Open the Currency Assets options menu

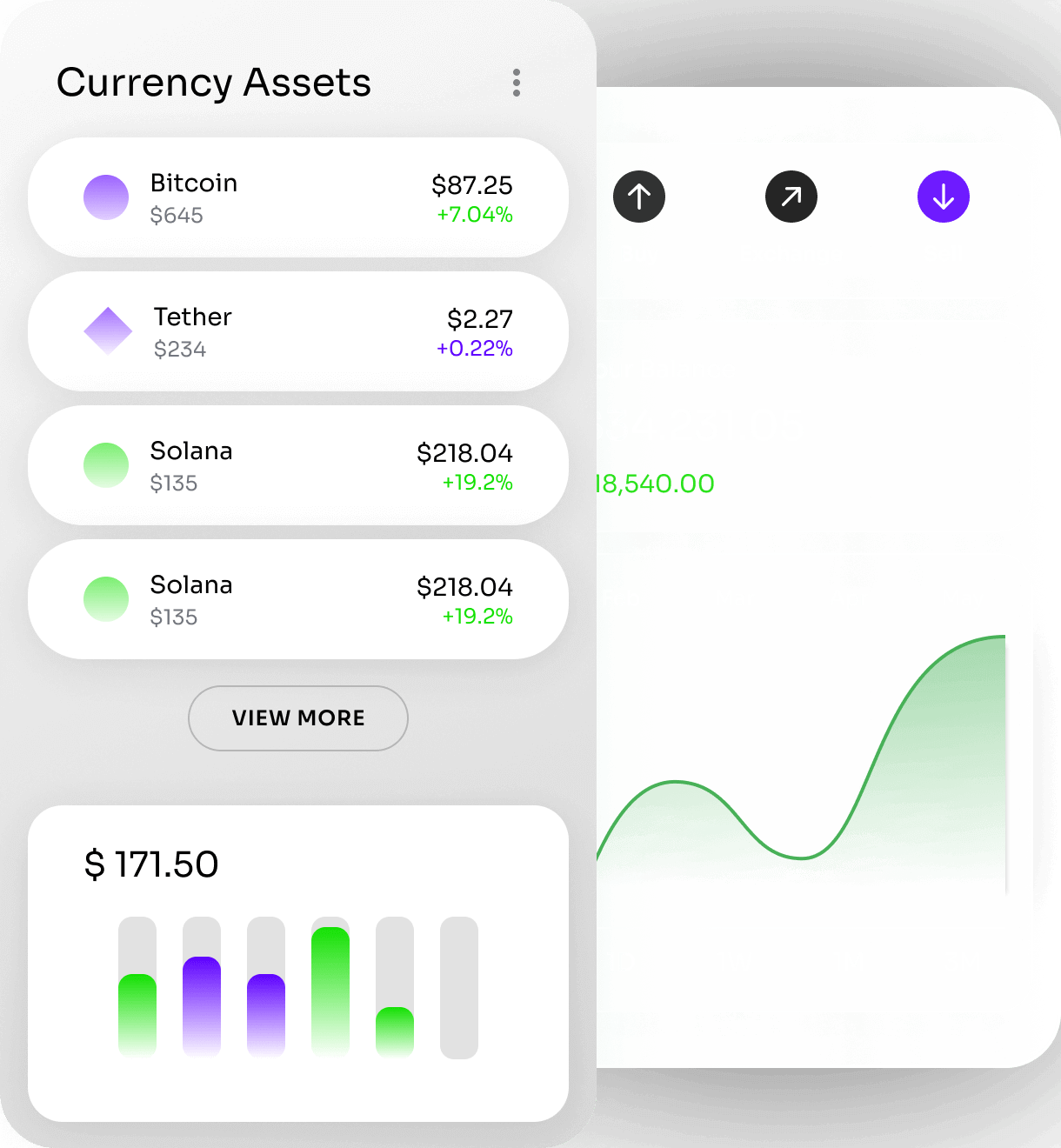516,83
